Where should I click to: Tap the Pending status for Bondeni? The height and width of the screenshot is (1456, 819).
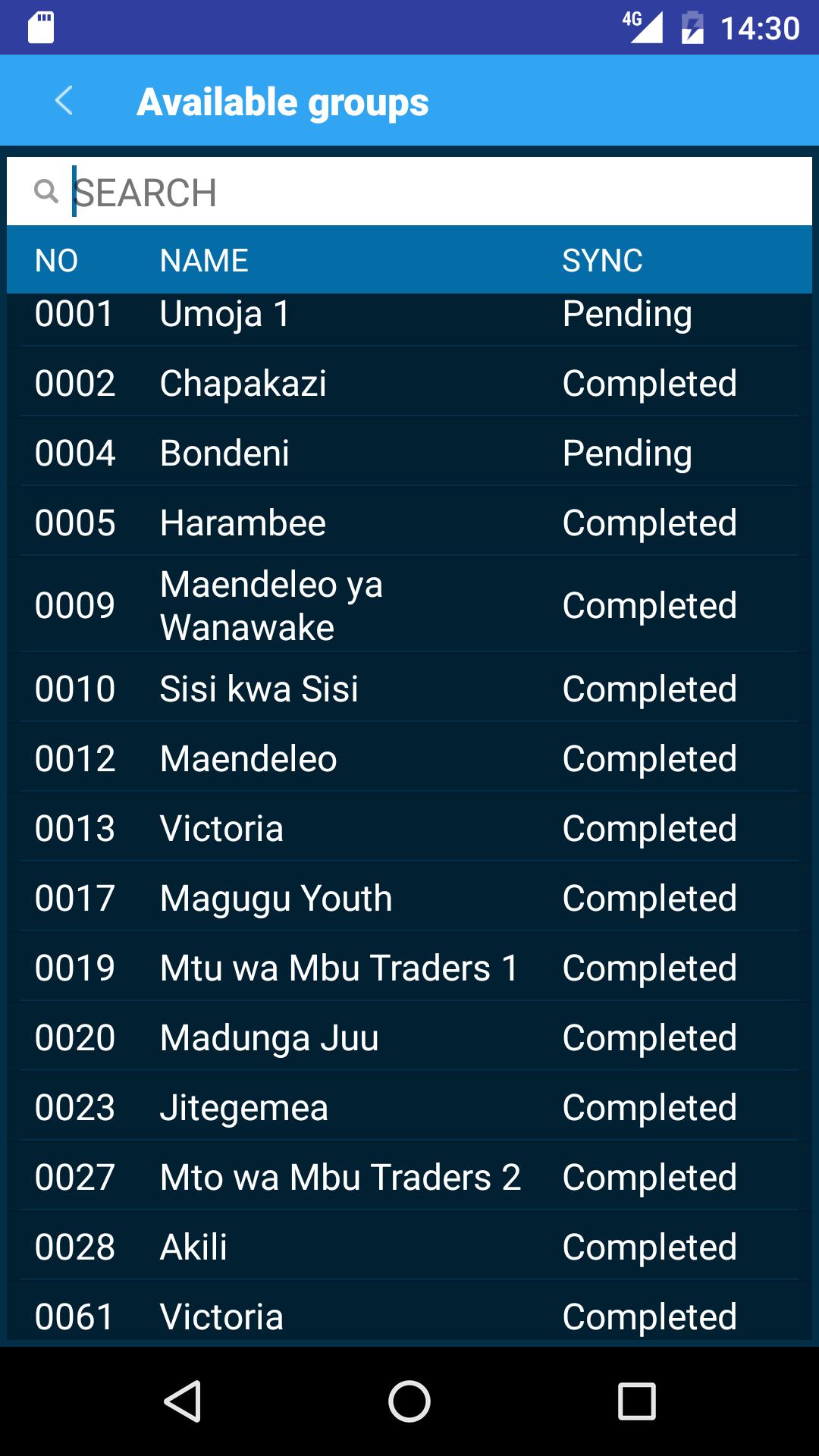627,453
